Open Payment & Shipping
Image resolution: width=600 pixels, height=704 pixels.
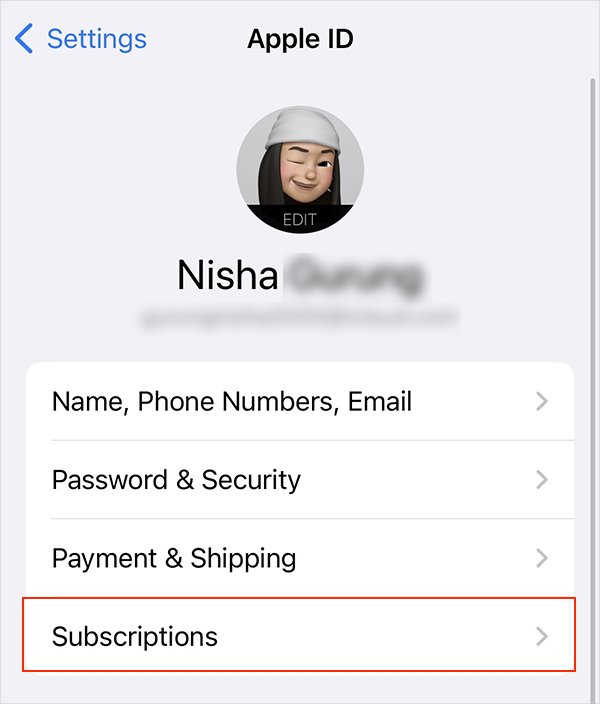coord(300,558)
